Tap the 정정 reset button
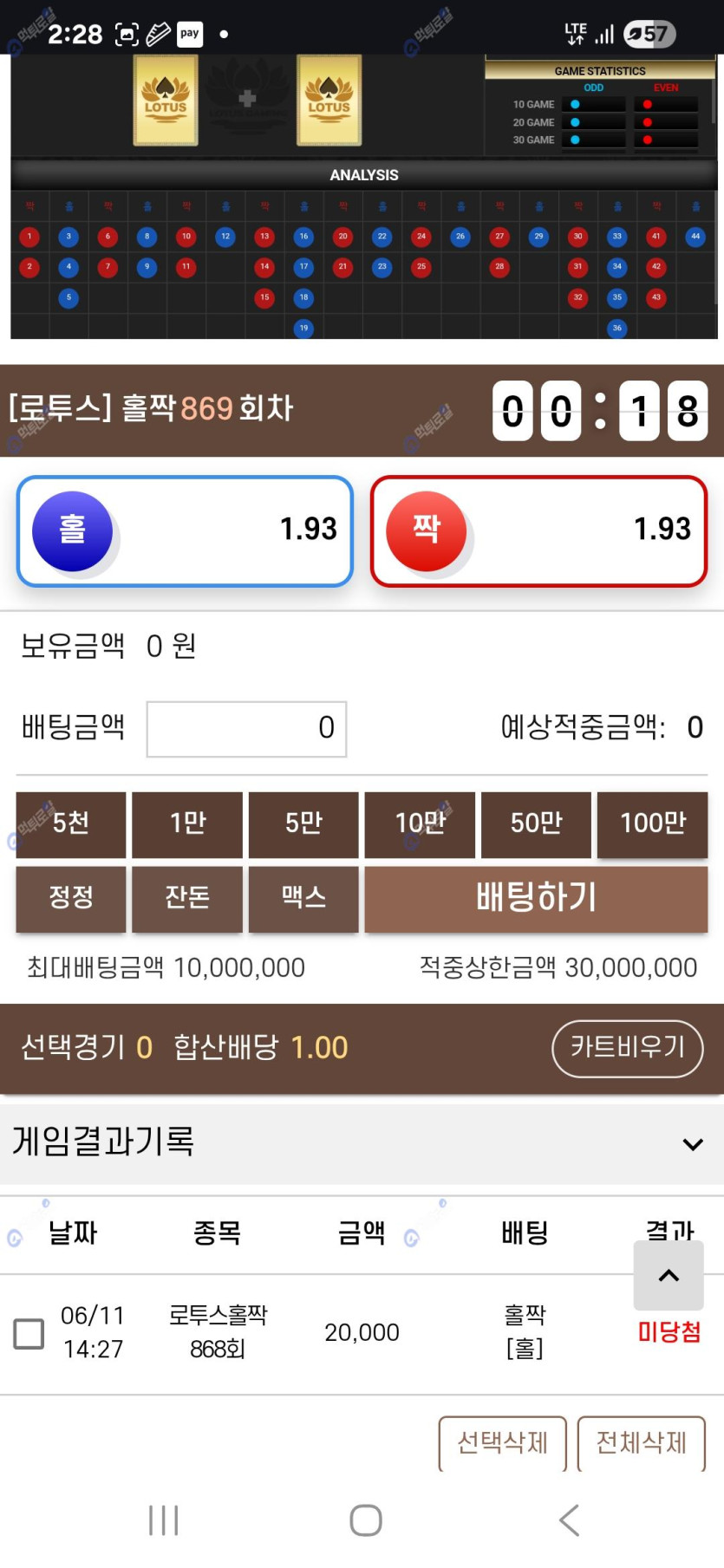Image resolution: width=724 pixels, height=1568 pixels. coord(71,898)
